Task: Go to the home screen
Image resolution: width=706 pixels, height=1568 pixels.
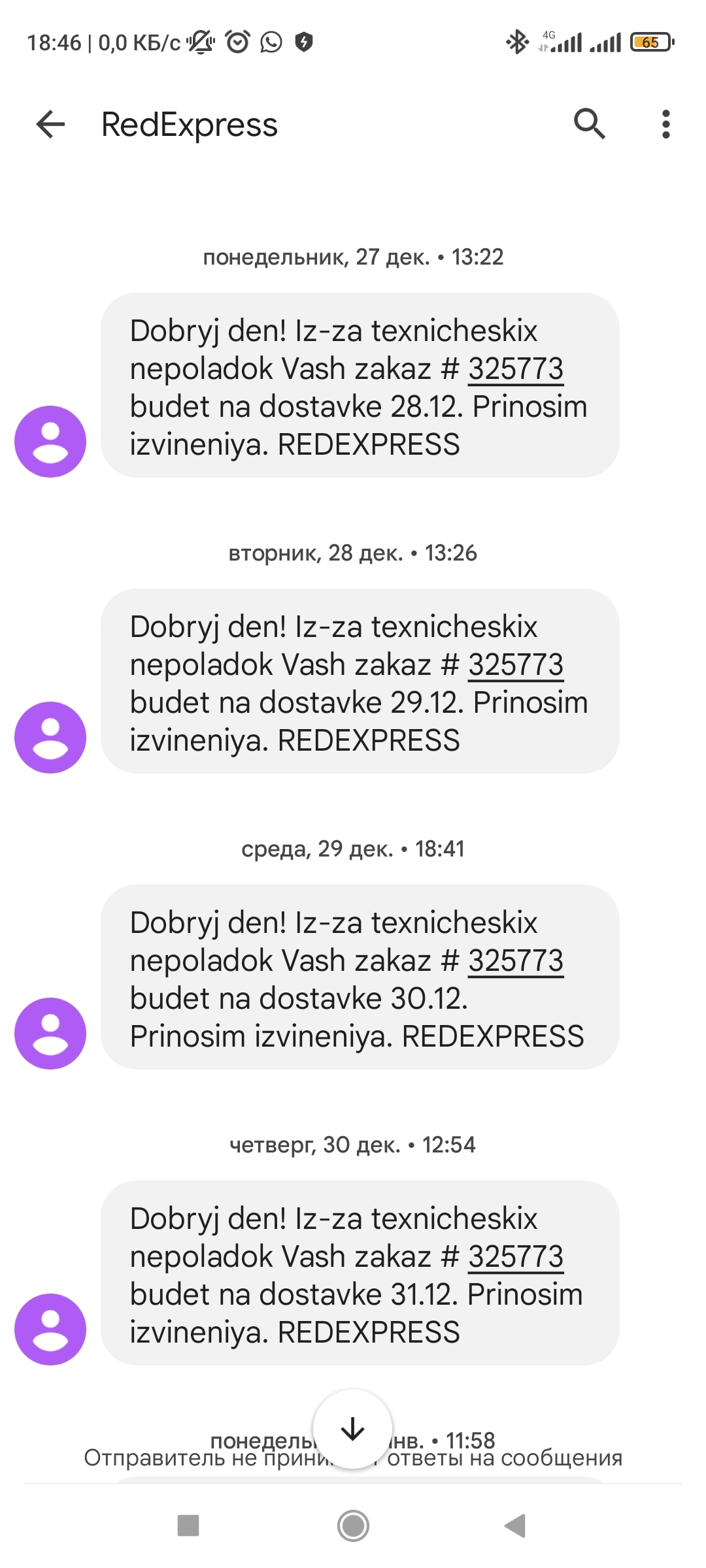Action: point(353,1526)
